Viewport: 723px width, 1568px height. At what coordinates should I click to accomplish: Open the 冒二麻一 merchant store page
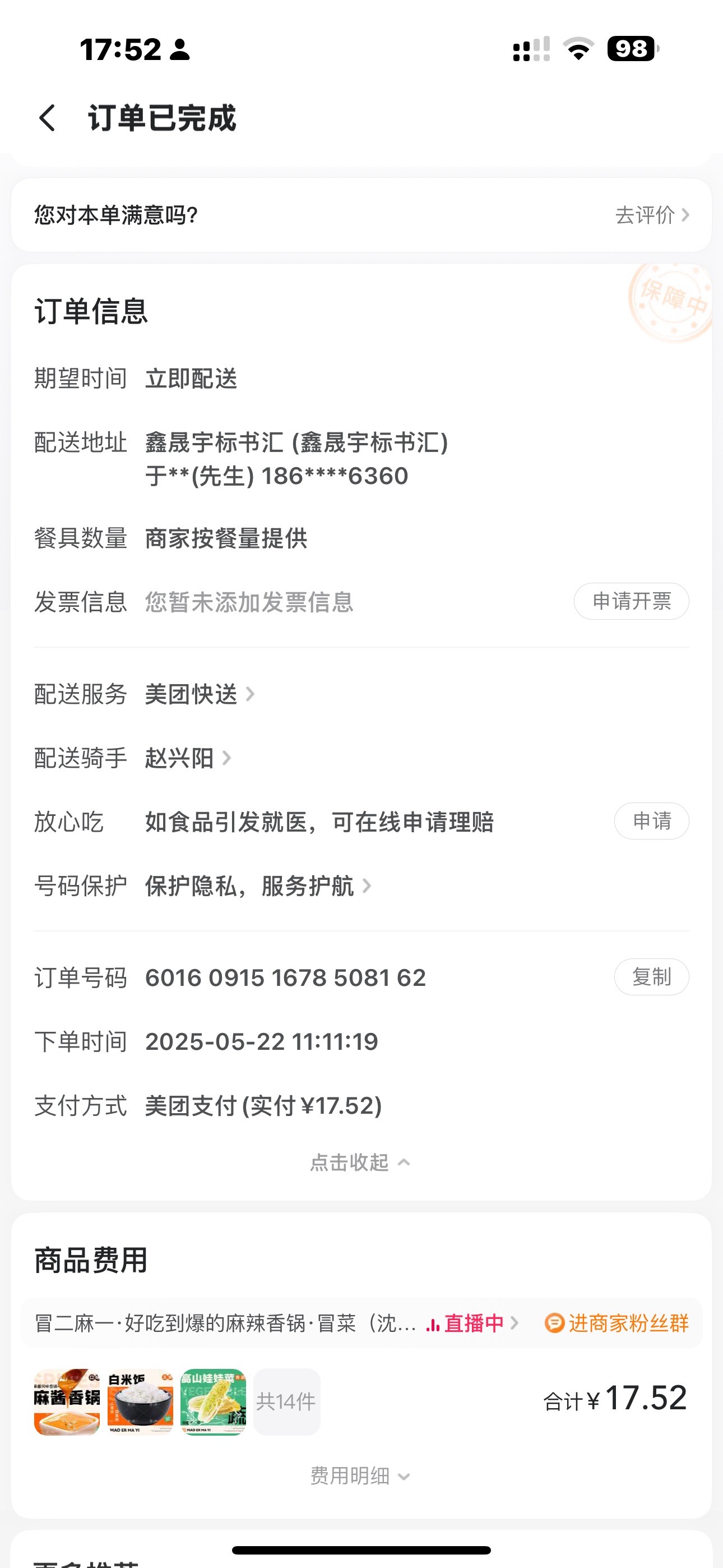tap(225, 1323)
